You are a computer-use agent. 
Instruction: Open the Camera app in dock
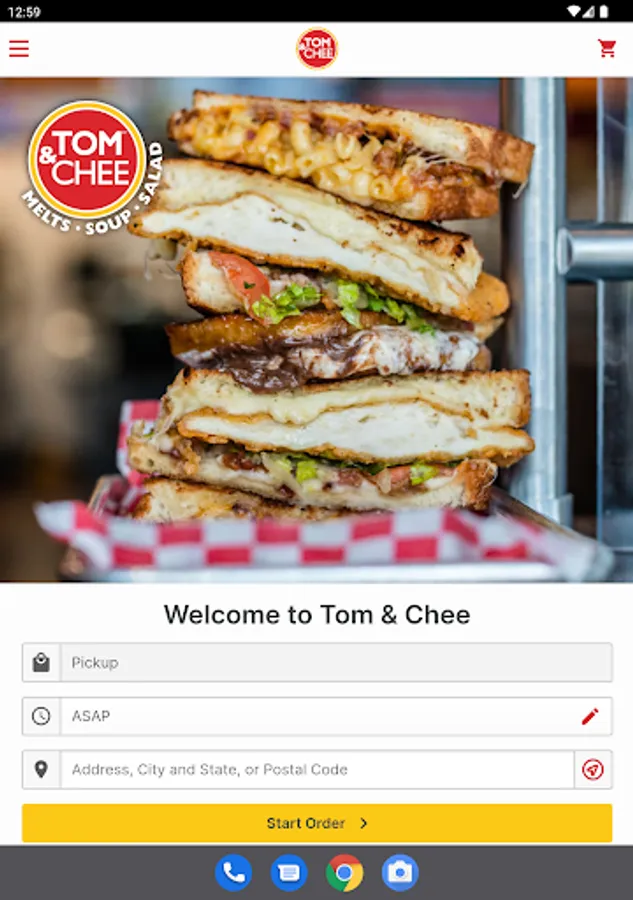point(400,873)
